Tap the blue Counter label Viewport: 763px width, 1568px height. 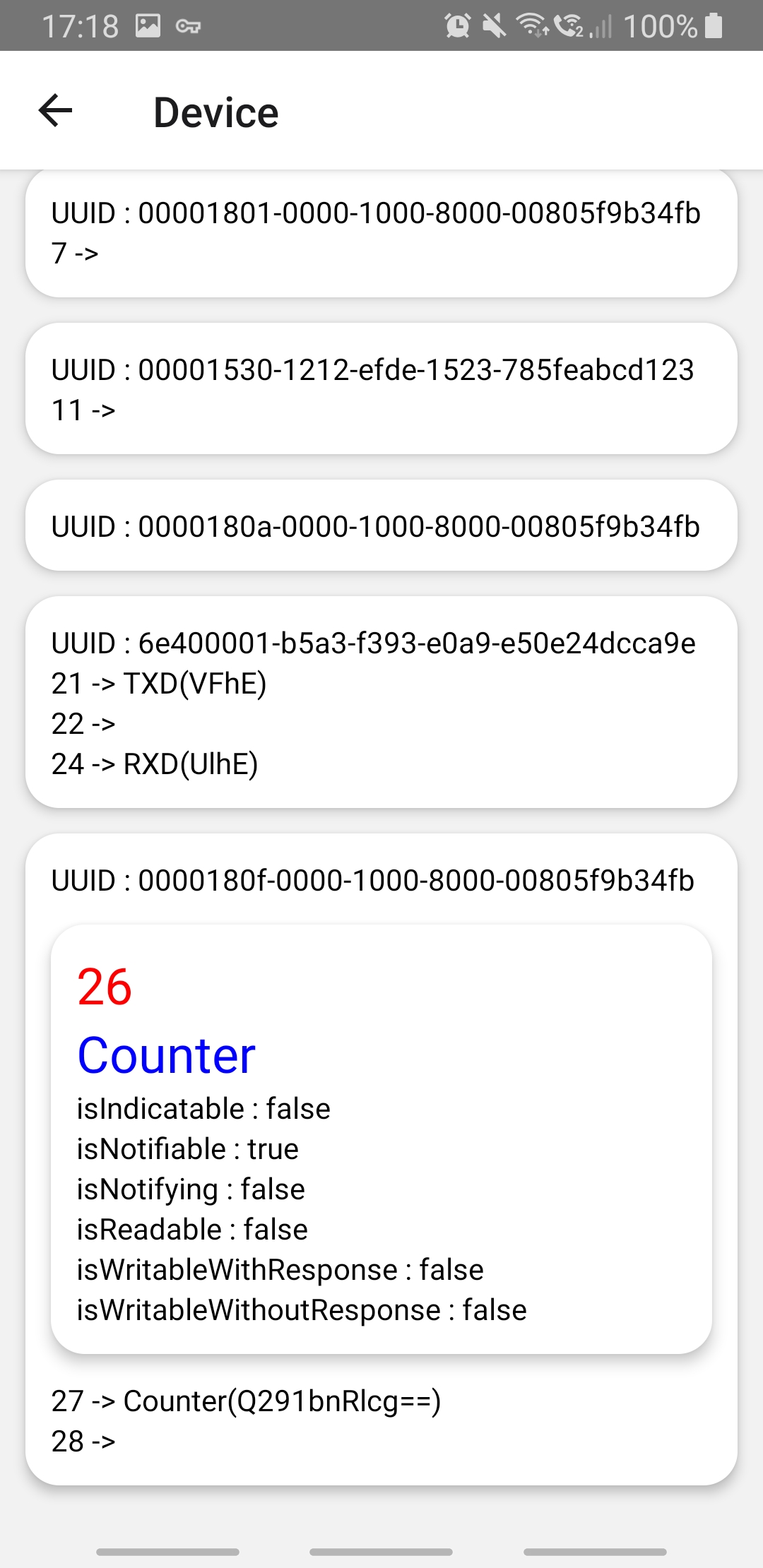pyautogui.click(x=166, y=1055)
